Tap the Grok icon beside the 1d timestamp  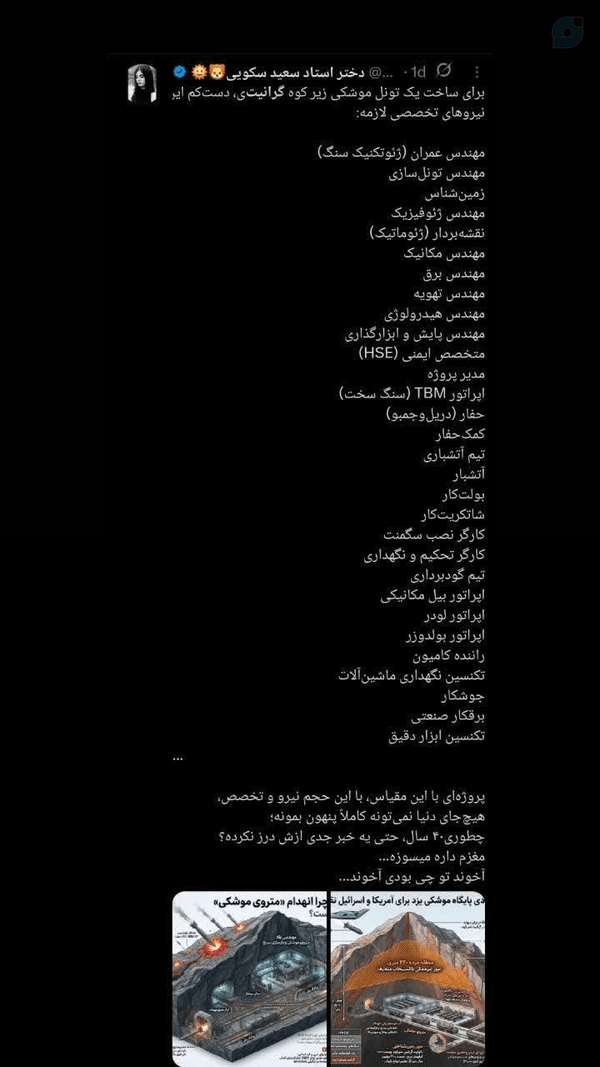444,71
